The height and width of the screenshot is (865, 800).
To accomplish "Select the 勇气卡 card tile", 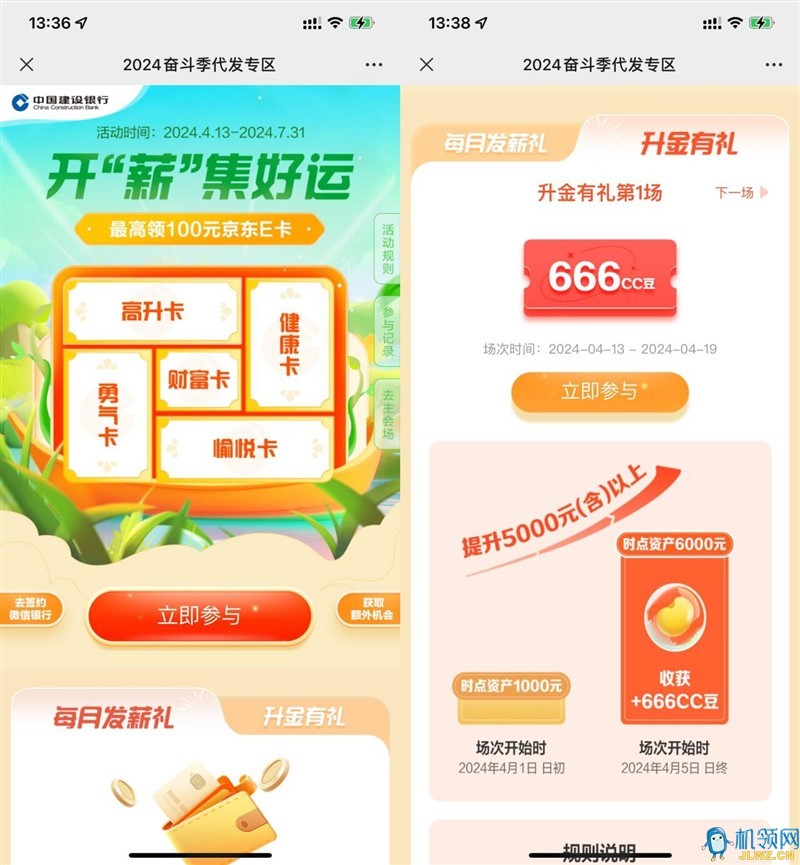I will click(107, 412).
